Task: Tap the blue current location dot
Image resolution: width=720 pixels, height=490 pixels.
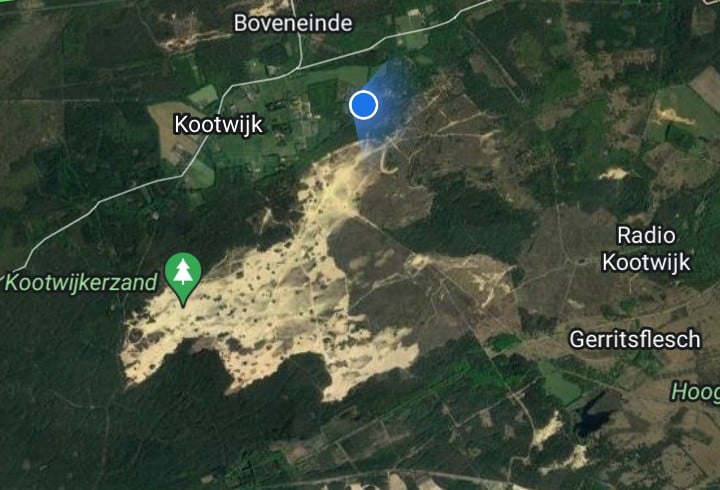Action: 364,104
